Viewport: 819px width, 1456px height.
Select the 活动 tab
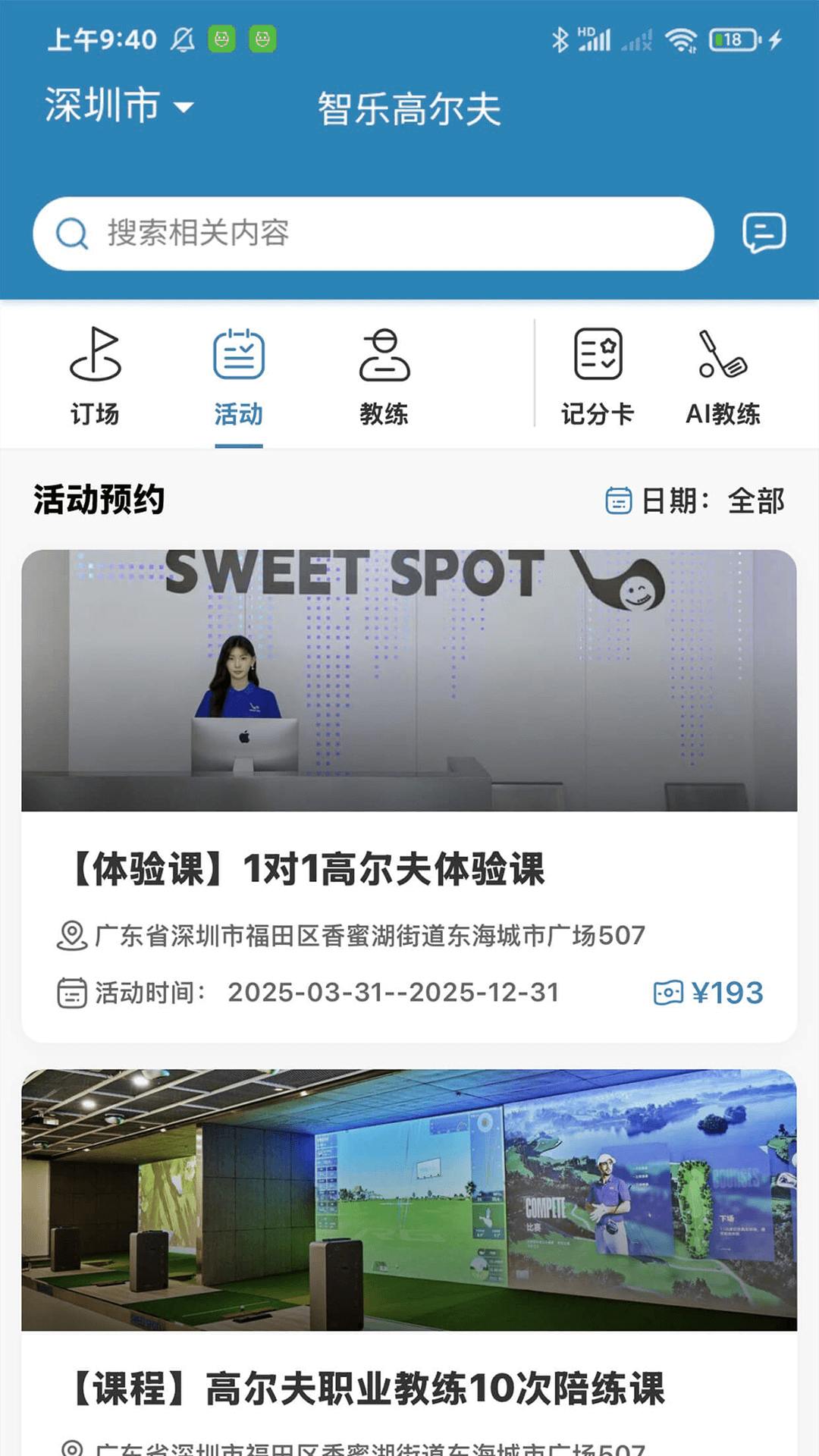(239, 376)
